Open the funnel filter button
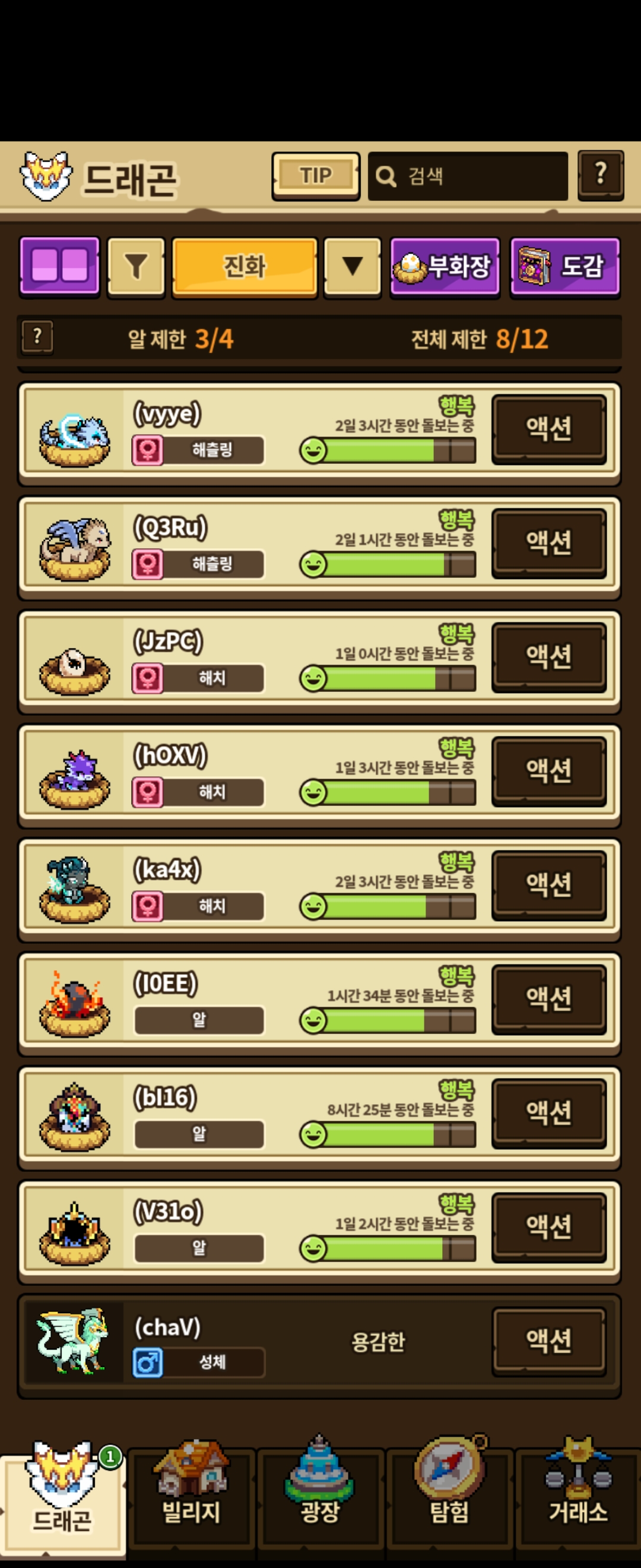The image size is (641, 1568). pyautogui.click(x=137, y=267)
